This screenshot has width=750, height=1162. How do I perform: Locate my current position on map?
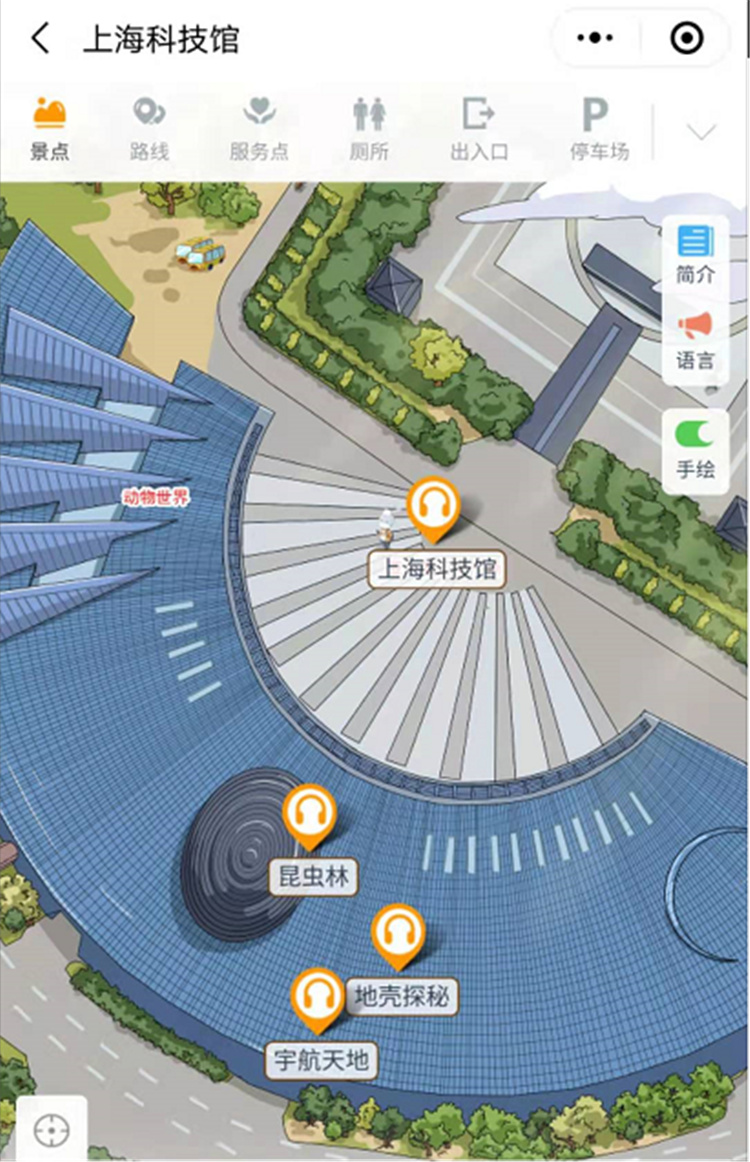(51, 1130)
